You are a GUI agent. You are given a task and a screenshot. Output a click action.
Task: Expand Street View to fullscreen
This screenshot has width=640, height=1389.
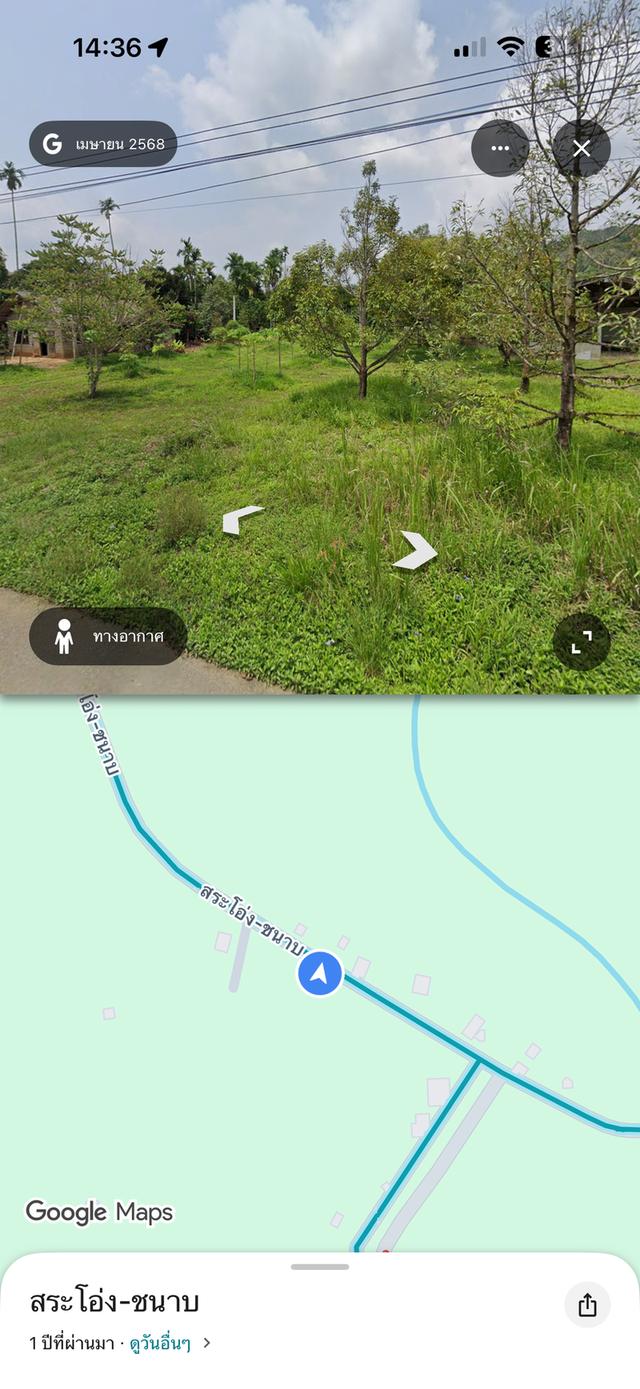[x=582, y=642]
